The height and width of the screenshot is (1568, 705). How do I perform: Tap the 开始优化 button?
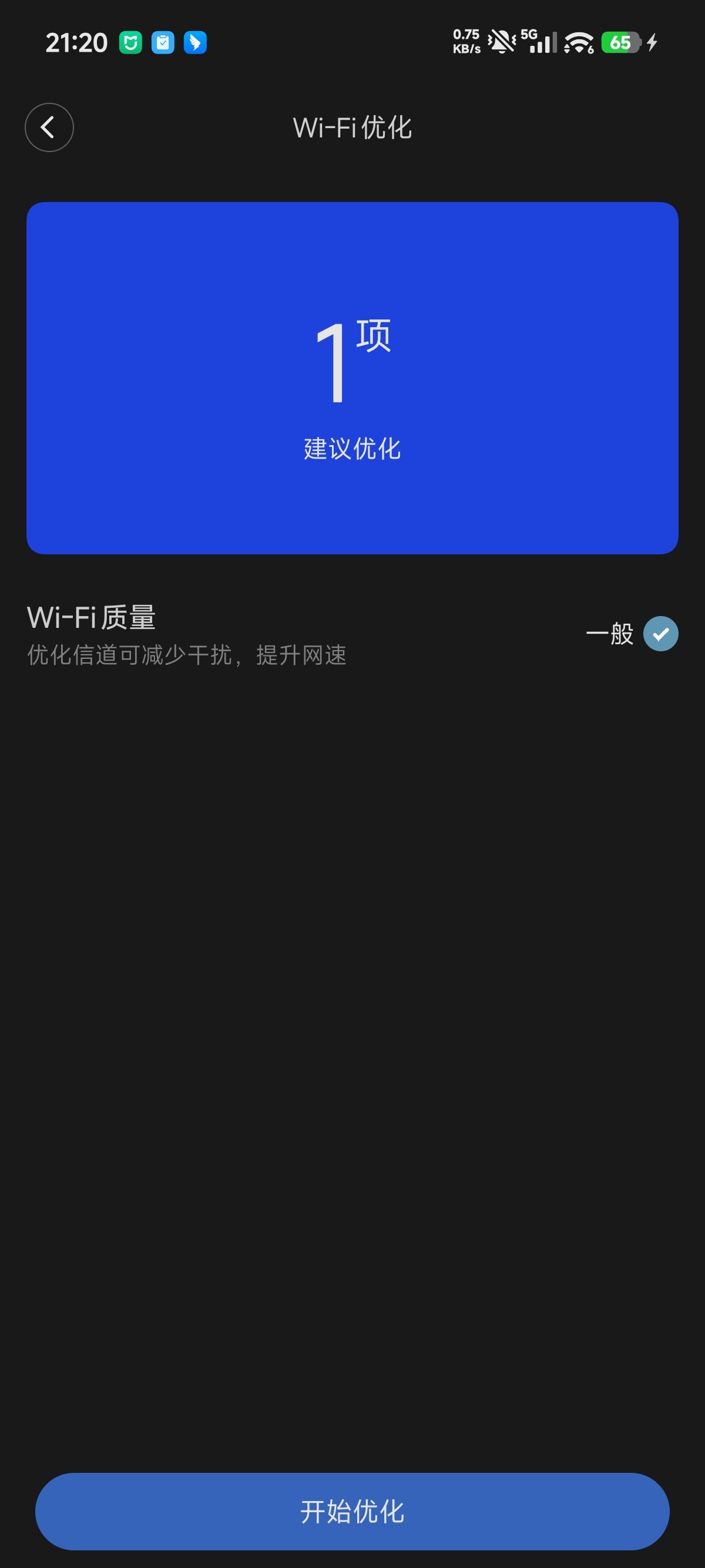(x=352, y=1512)
